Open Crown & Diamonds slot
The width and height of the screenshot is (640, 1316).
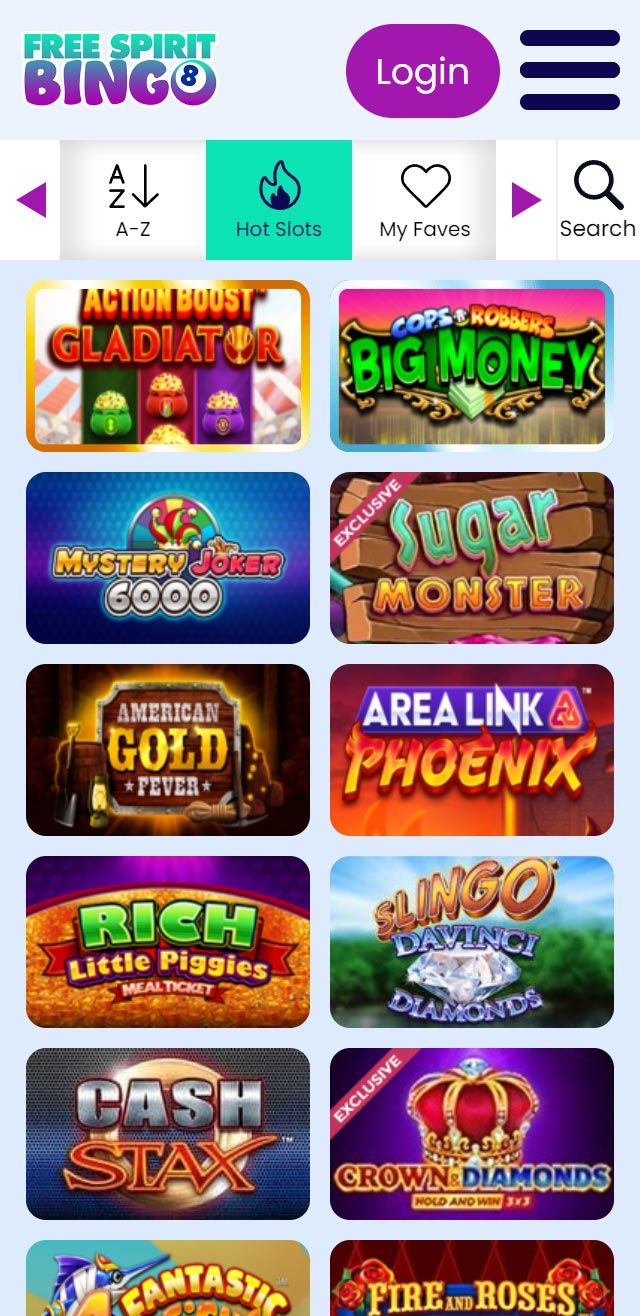[x=472, y=1134]
